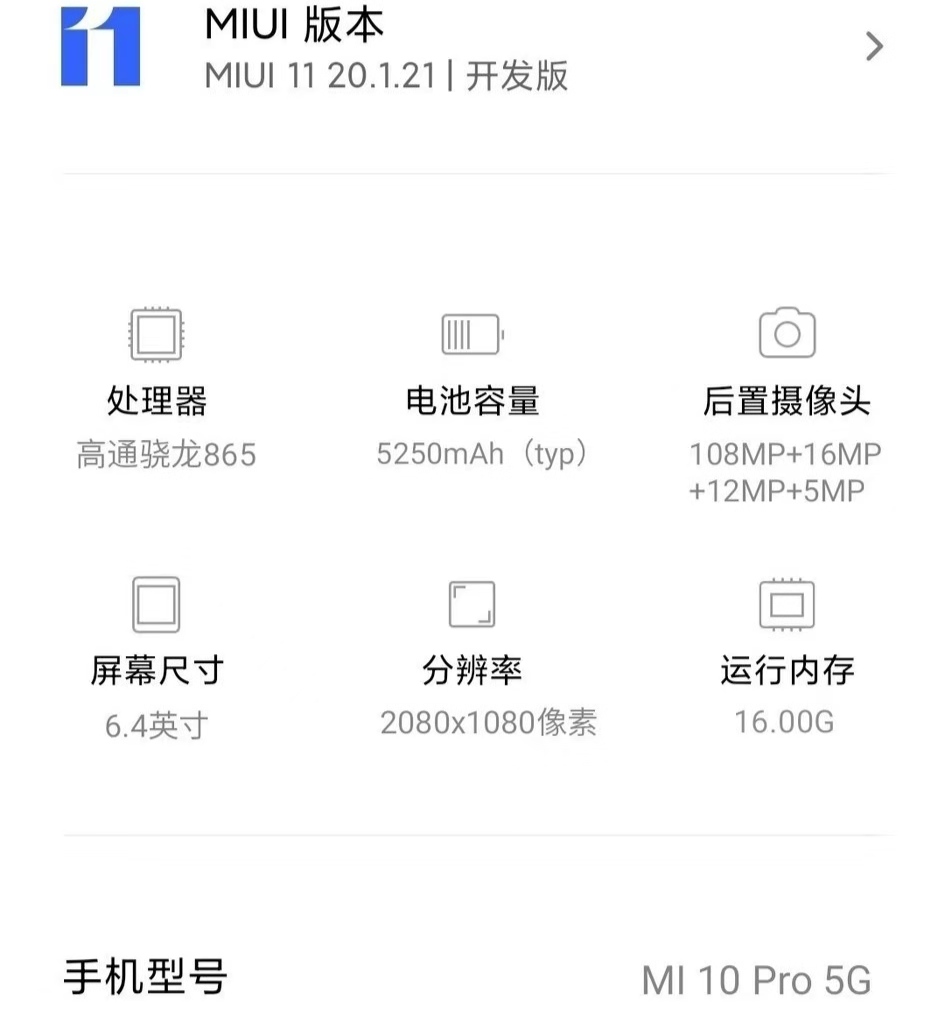Screen dimensions: 940x1023
Task: Tap the battery icon above 电池容量
Action: click(470, 333)
